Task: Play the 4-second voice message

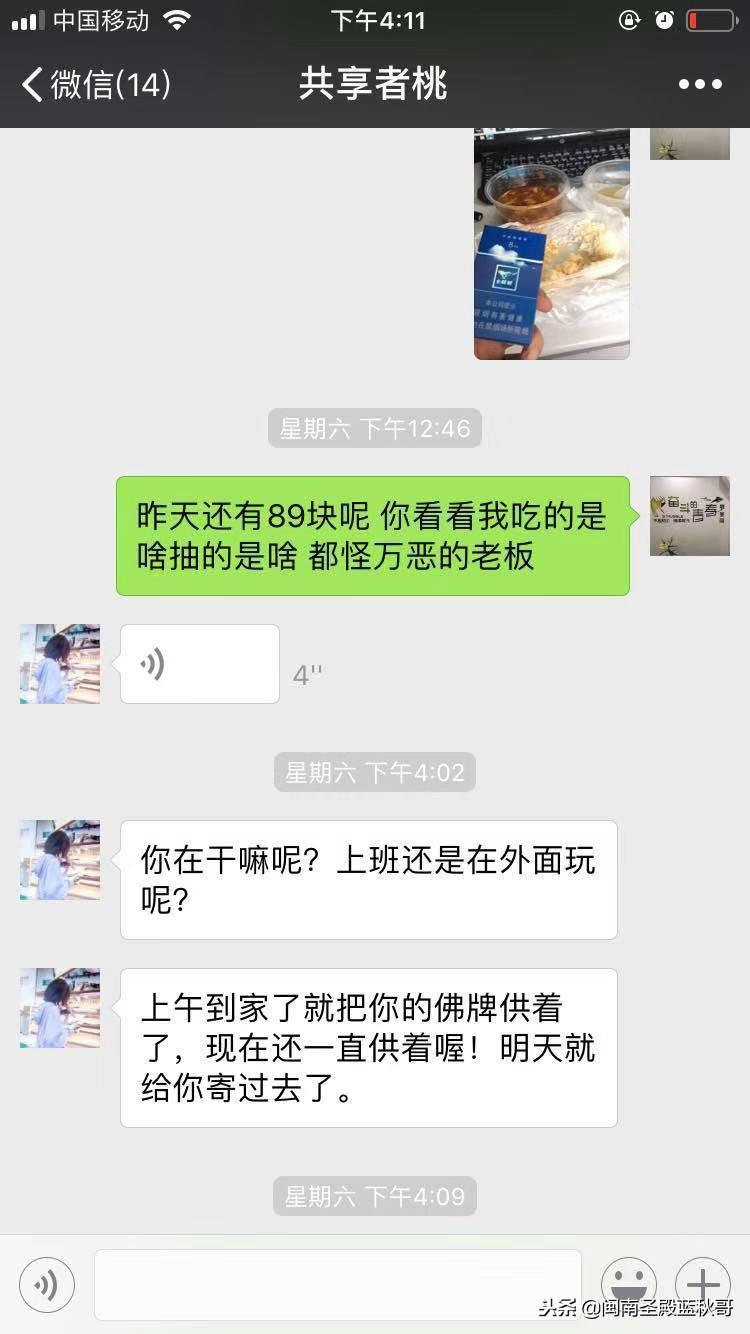Action: [x=199, y=664]
